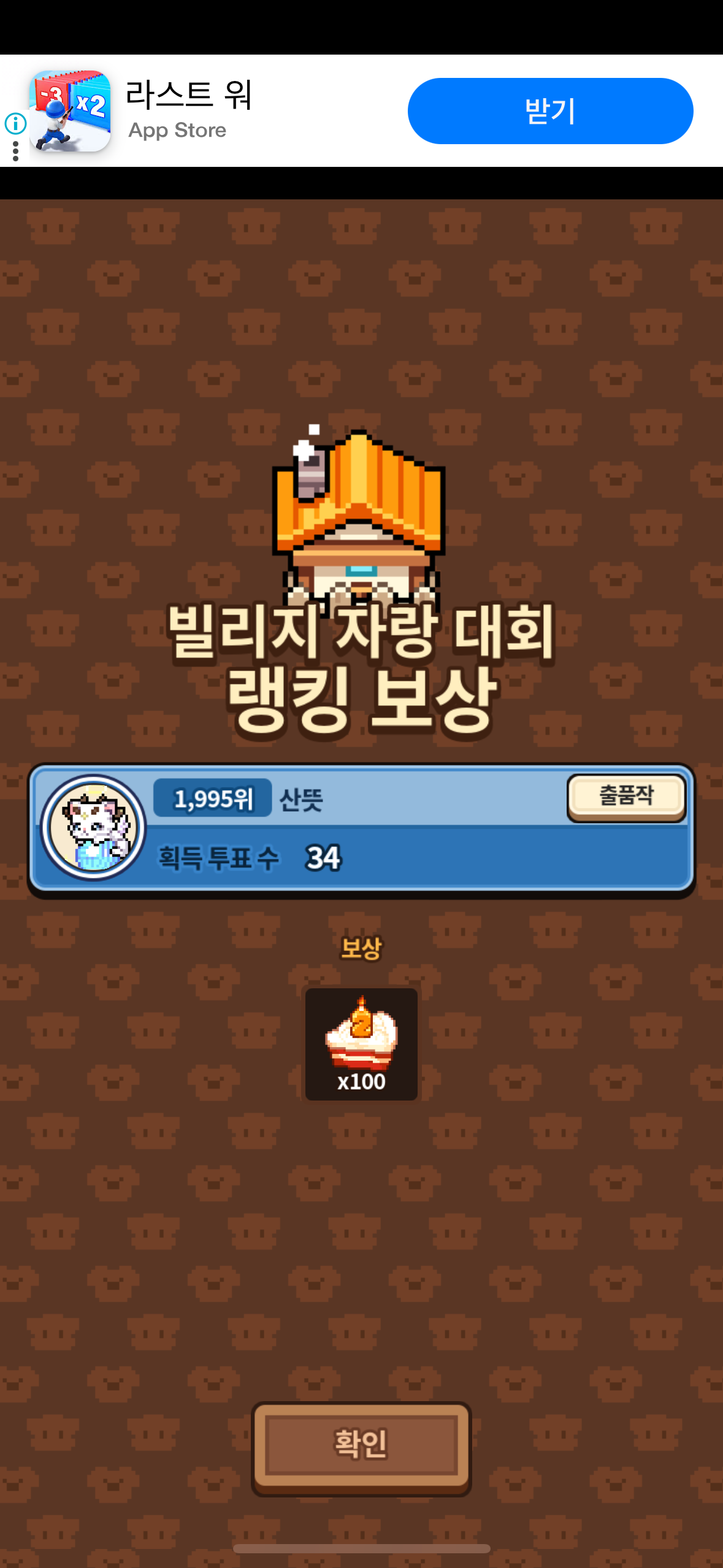The width and height of the screenshot is (723, 1568).
Task: Open the 출품작 entry button
Action: (625, 796)
